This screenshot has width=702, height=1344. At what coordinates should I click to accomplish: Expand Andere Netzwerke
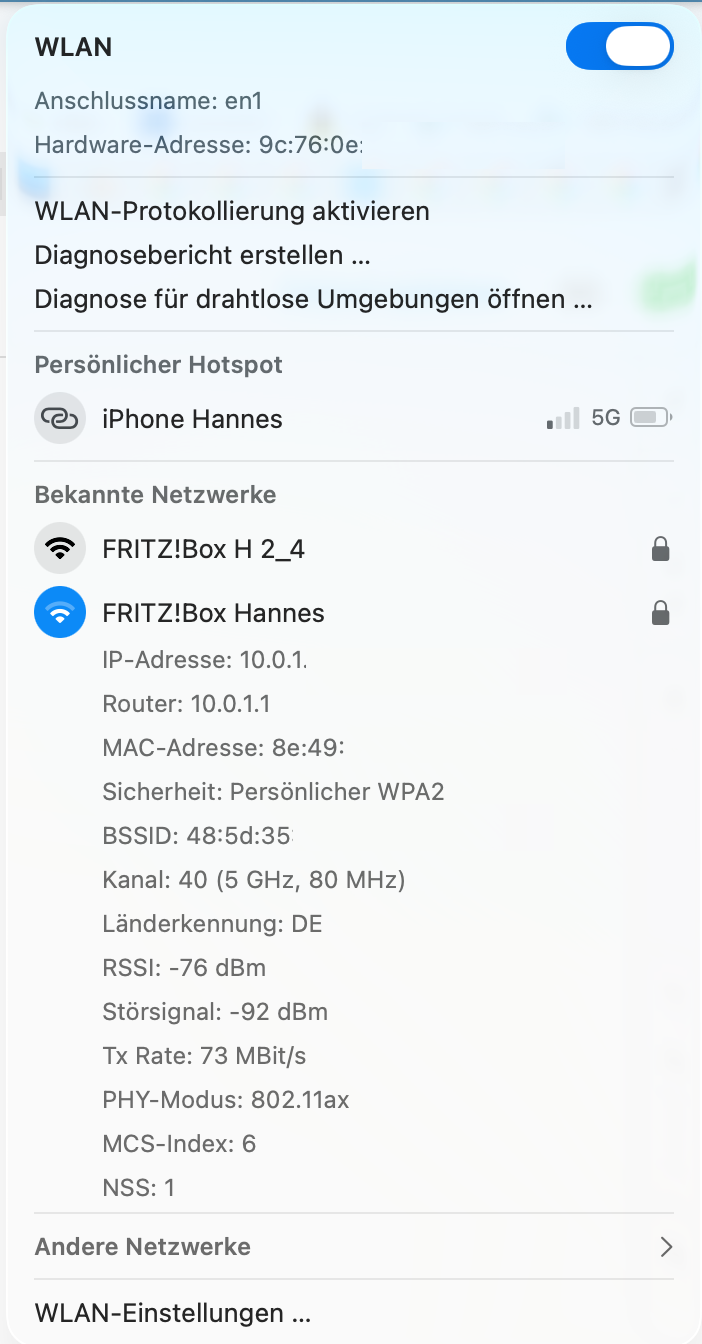[353, 1247]
